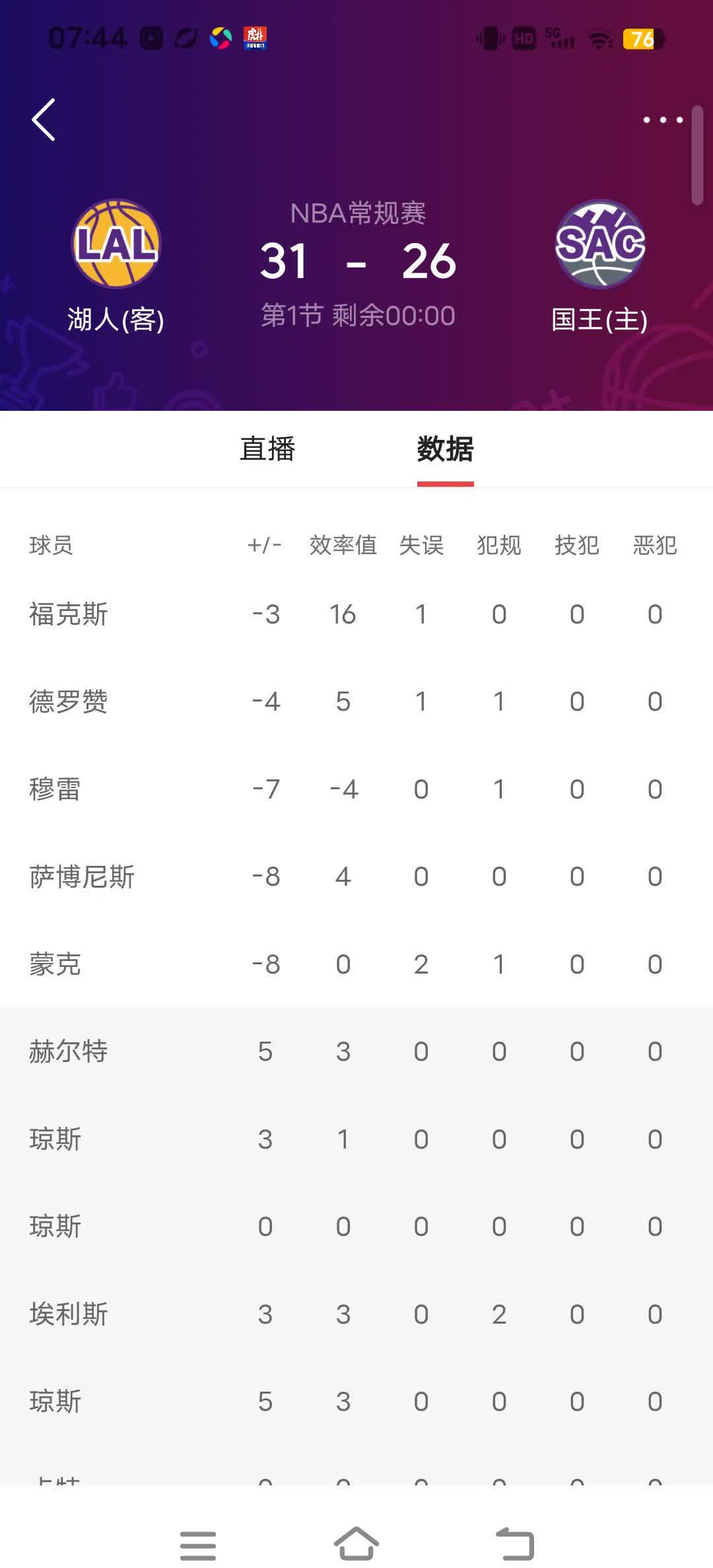Tap the 犯规 column header
This screenshot has width=713, height=1568.
pyautogui.click(x=498, y=546)
